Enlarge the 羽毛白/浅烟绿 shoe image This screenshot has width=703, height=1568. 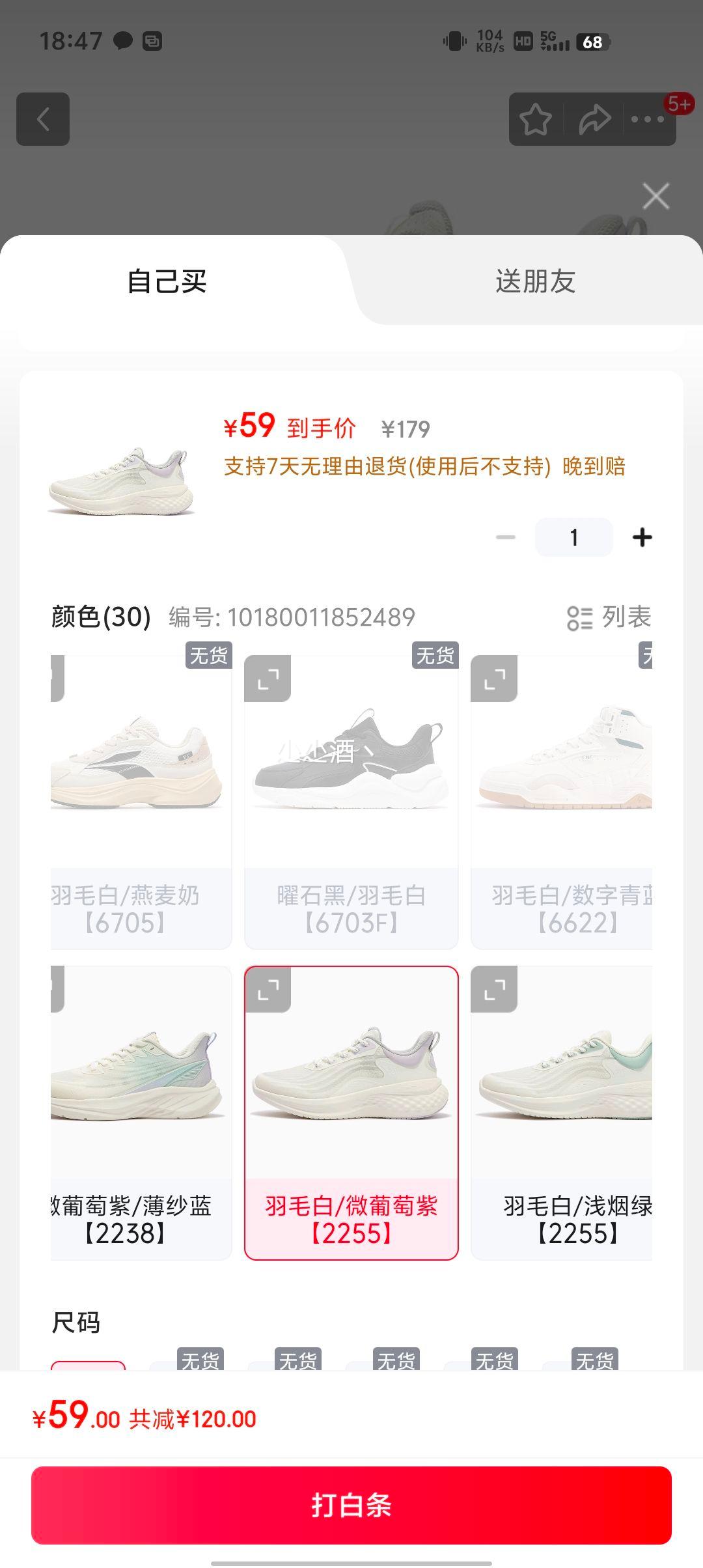tap(494, 989)
